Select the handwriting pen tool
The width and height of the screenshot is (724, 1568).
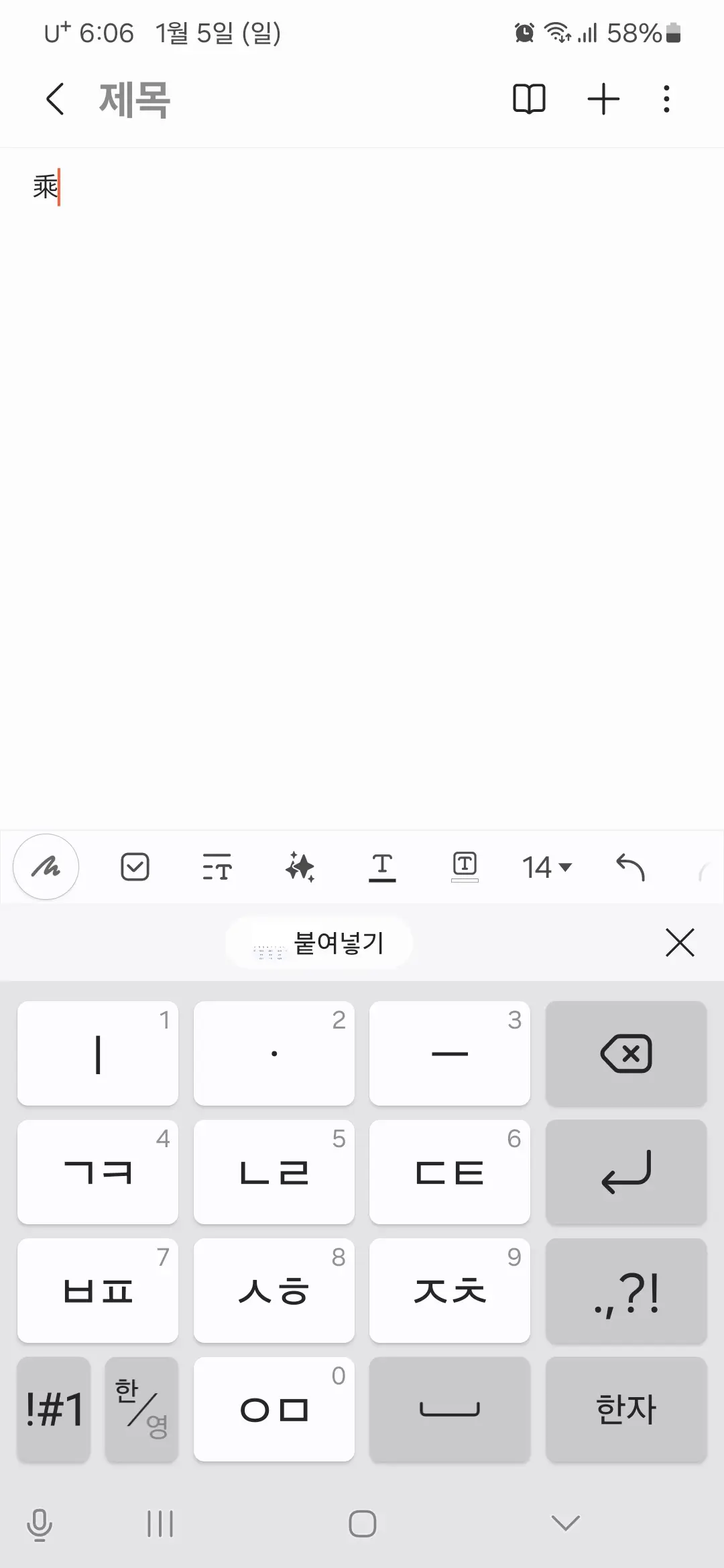(x=45, y=866)
